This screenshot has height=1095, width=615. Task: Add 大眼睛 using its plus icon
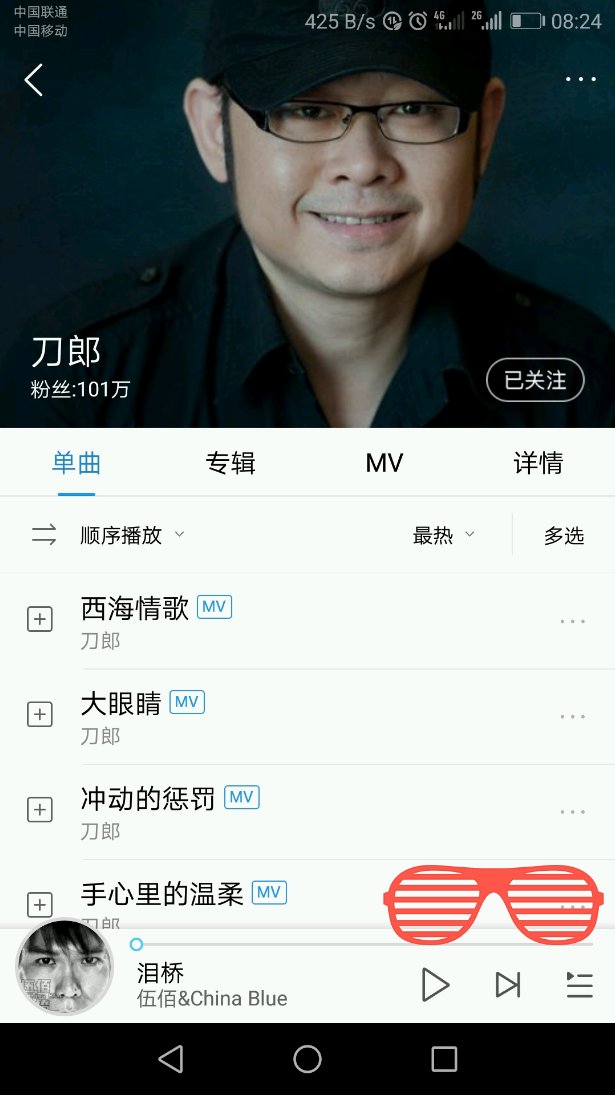click(x=39, y=714)
